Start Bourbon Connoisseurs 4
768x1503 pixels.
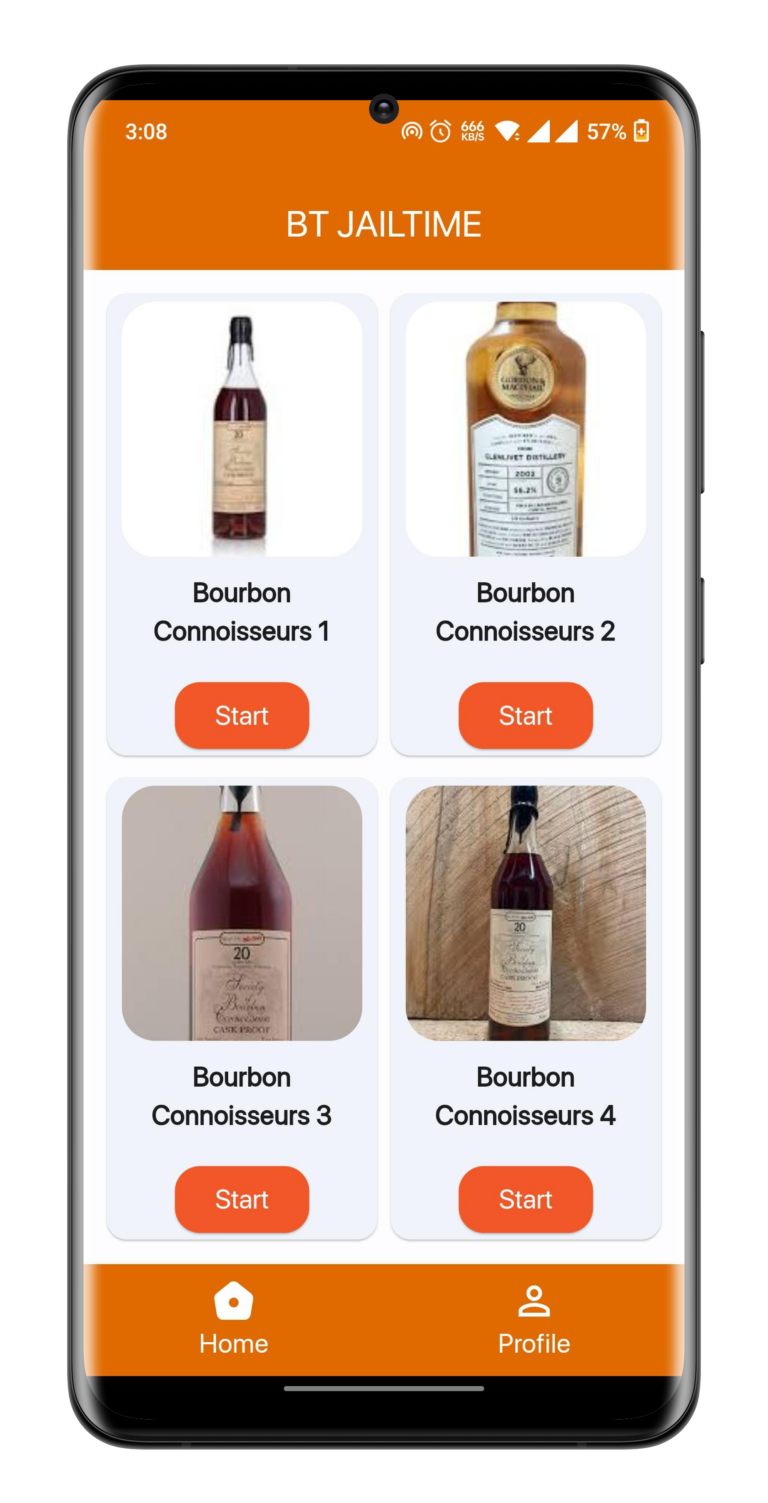(525, 1199)
